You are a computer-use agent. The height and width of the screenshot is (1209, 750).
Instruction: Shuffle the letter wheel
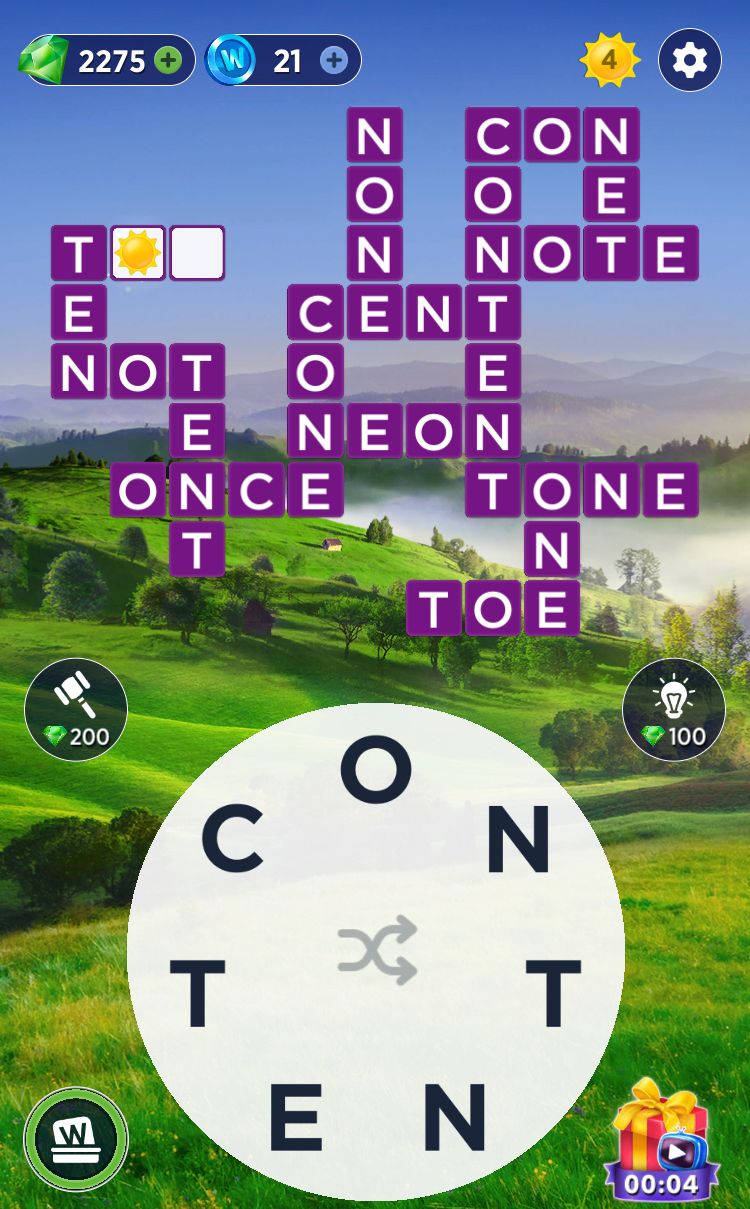click(376, 949)
